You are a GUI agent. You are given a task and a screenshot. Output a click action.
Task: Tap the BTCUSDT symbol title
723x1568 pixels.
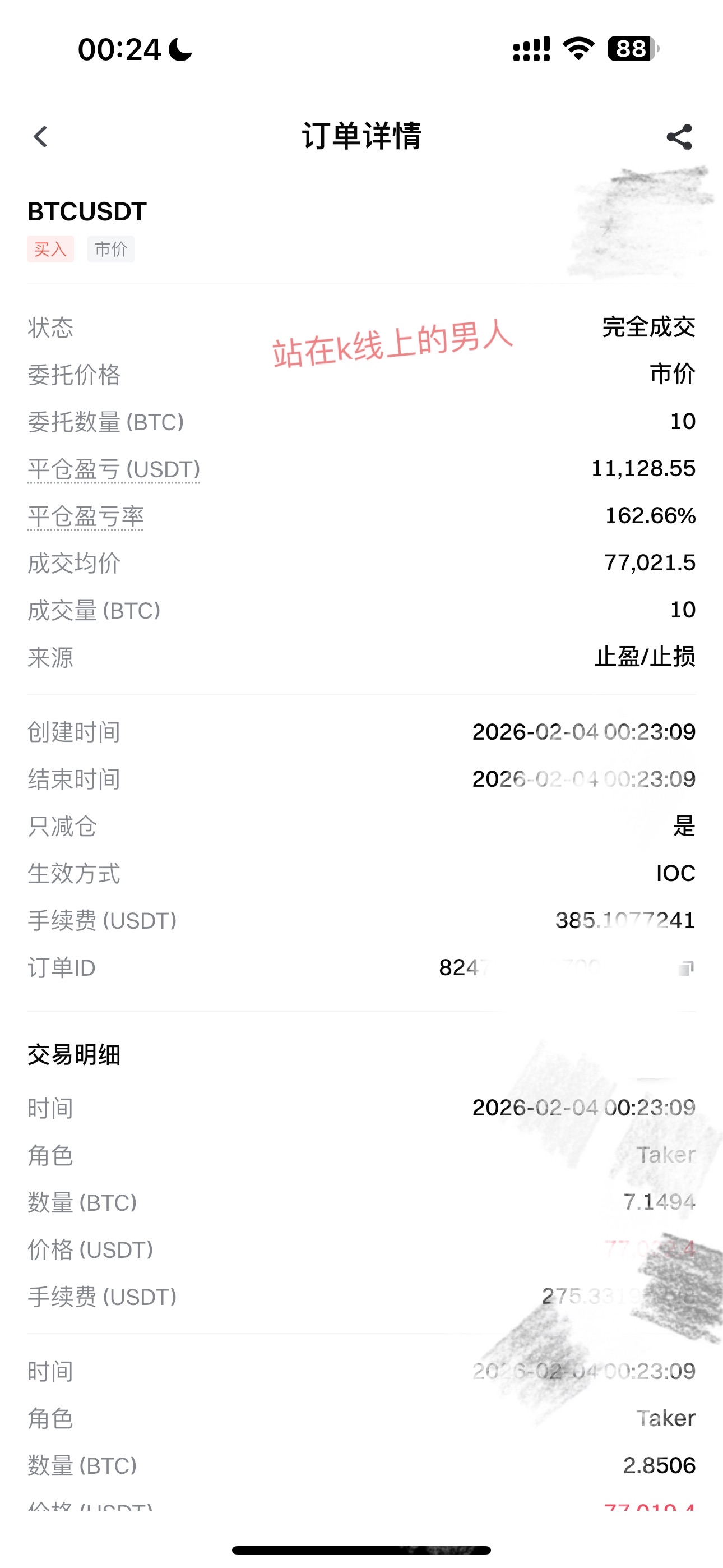[87, 212]
